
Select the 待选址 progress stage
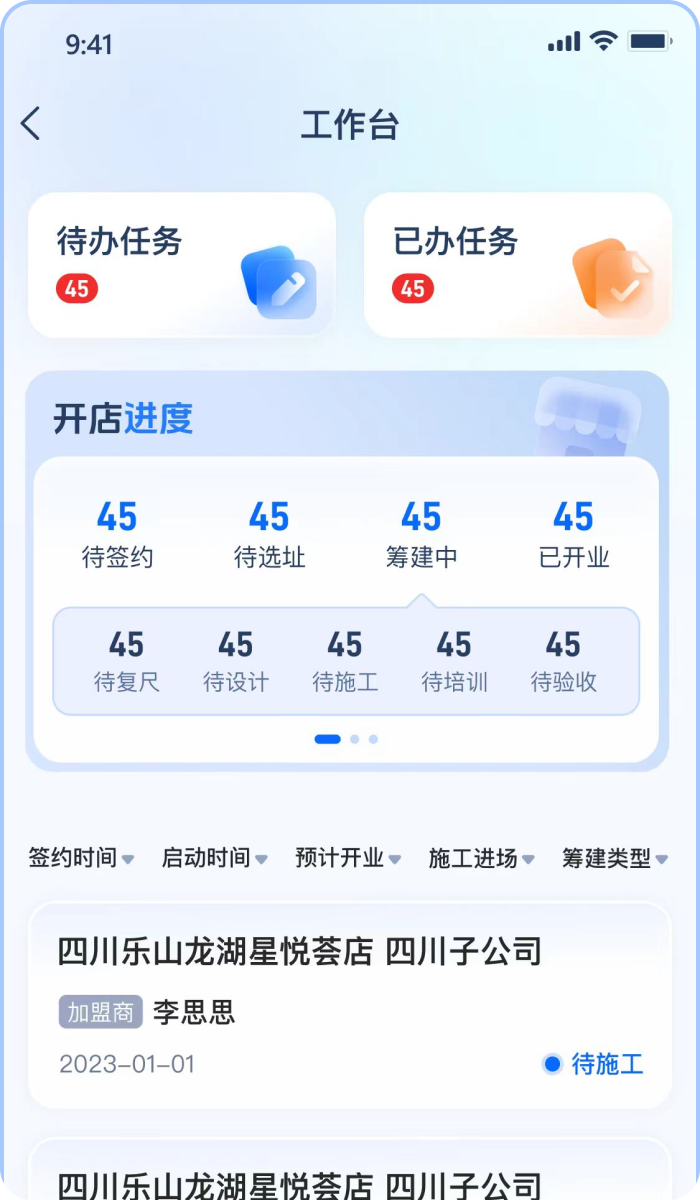(x=269, y=535)
